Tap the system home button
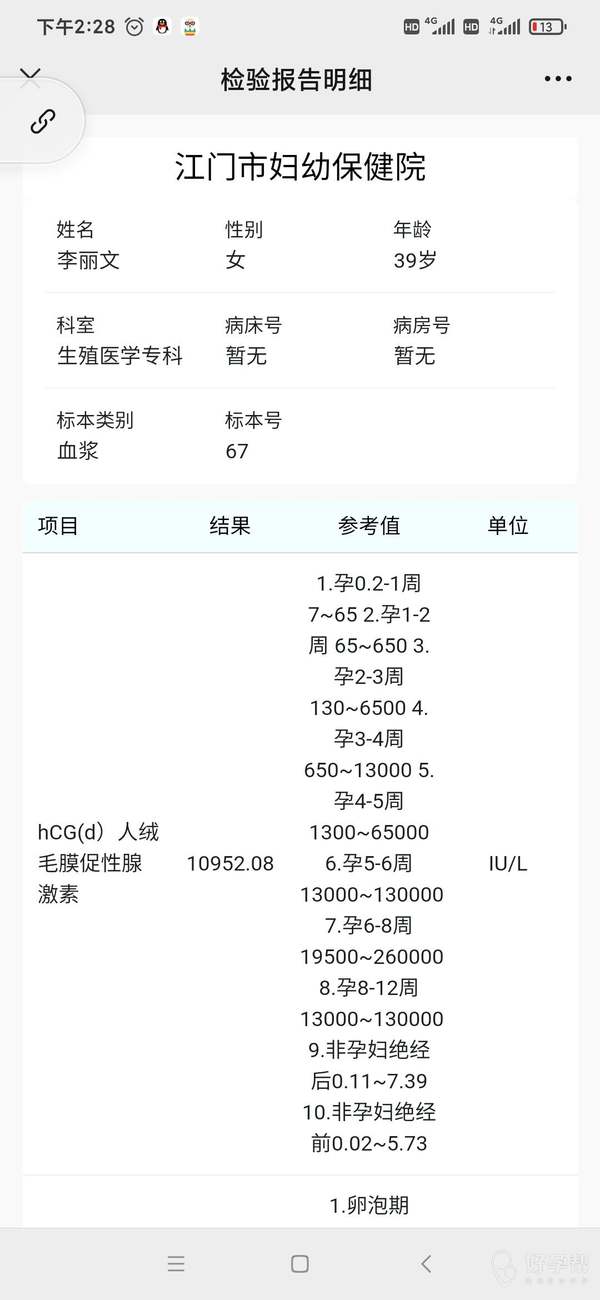This screenshot has width=600, height=1300. coord(299,1263)
